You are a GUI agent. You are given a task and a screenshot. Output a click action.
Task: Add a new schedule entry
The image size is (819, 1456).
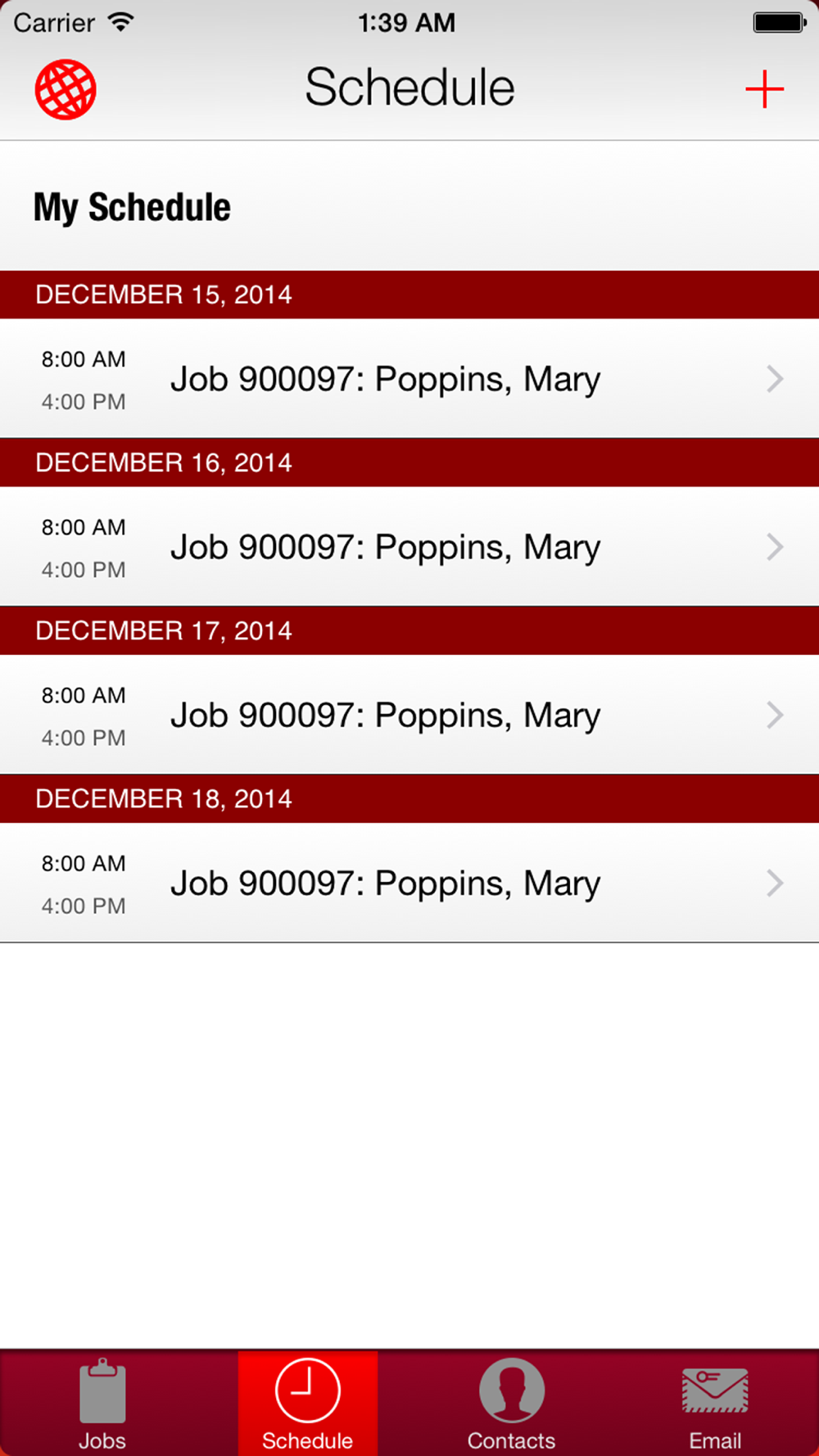click(764, 89)
